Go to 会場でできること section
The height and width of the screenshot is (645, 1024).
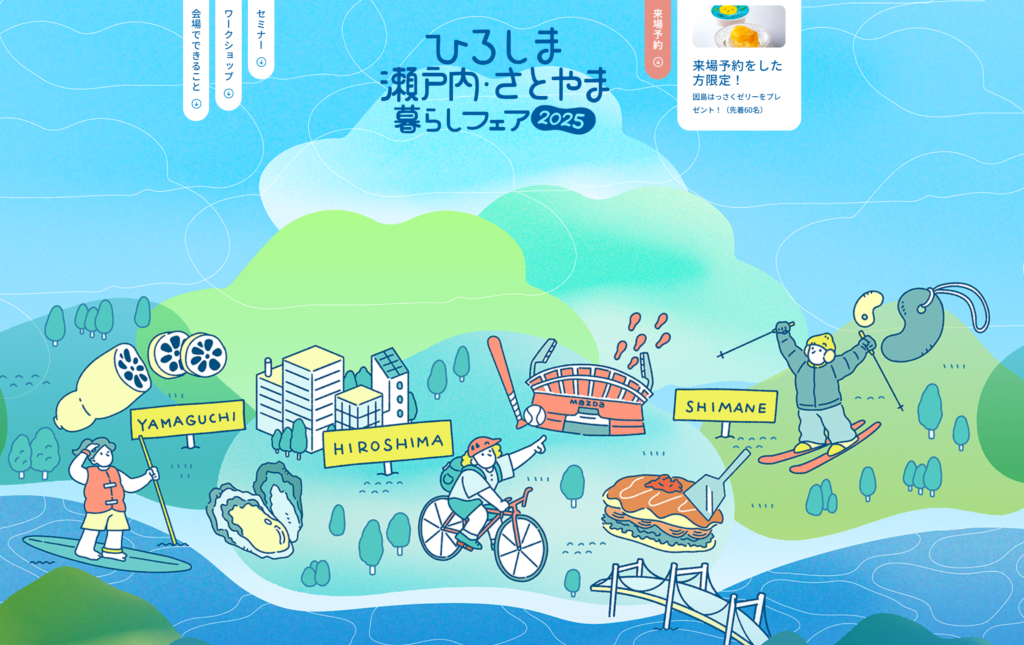(196, 58)
